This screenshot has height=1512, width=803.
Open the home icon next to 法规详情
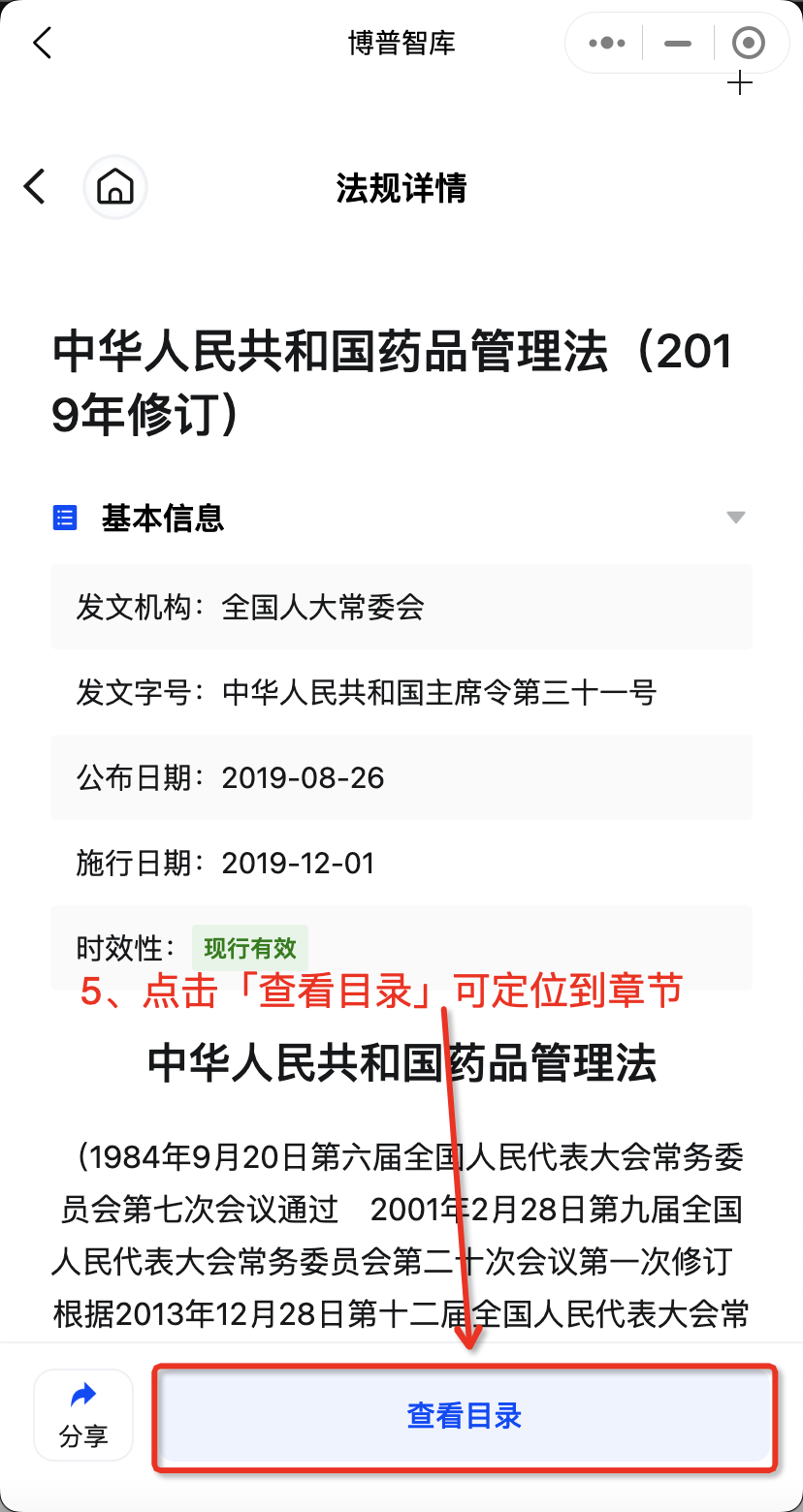click(115, 186)
